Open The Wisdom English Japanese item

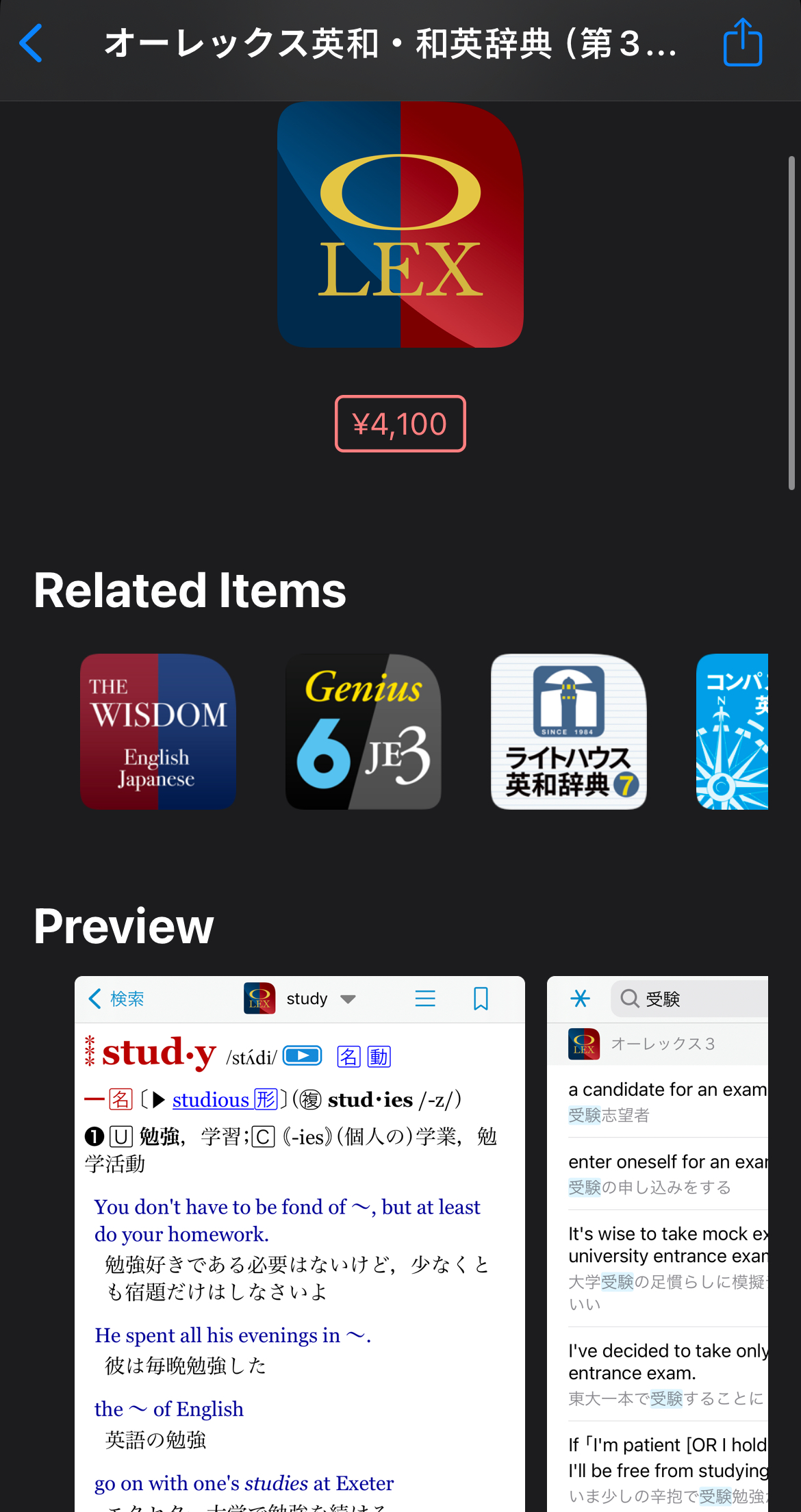158,732
